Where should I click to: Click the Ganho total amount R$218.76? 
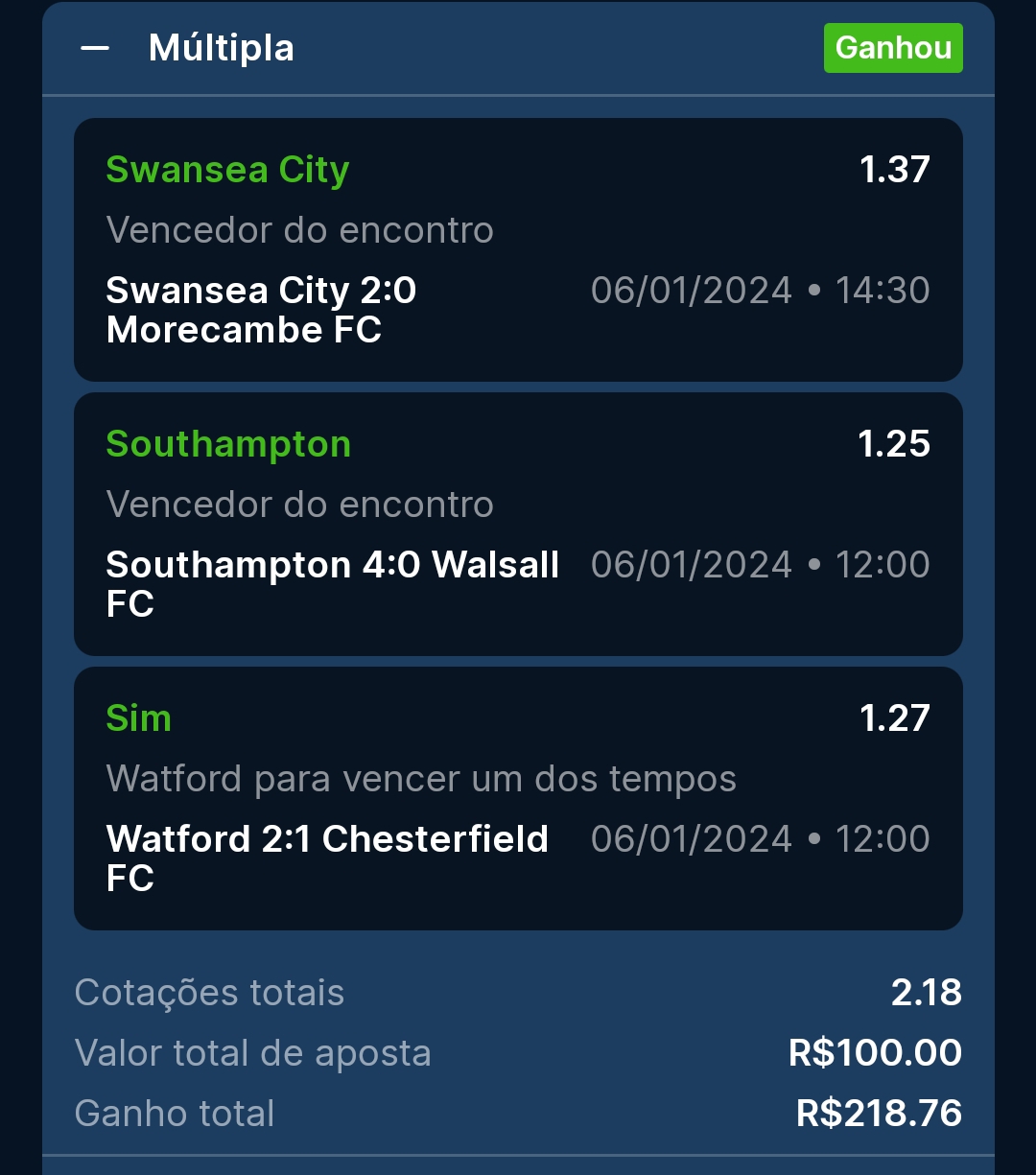coord(879,1114)
